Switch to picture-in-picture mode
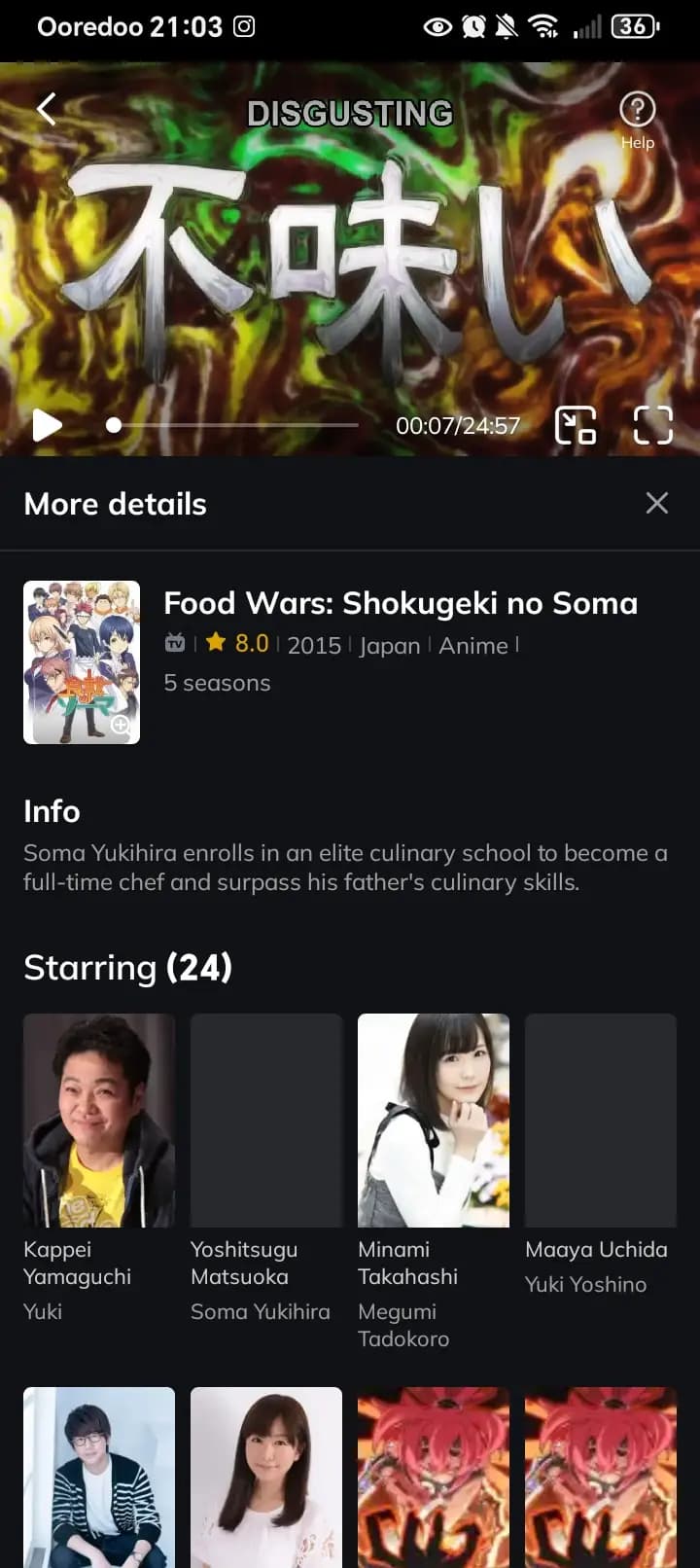Image resolution: width=700 pixels, height=1568 pixels. click(575, 425)
